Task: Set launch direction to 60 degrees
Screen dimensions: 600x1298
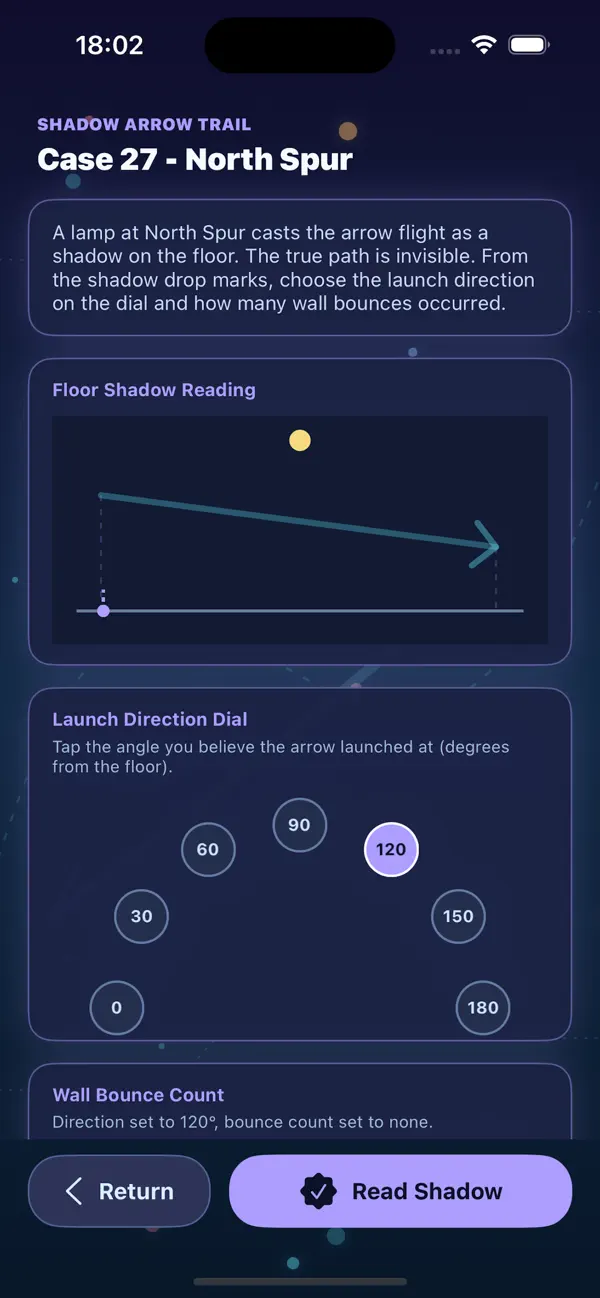Action: 208,849
